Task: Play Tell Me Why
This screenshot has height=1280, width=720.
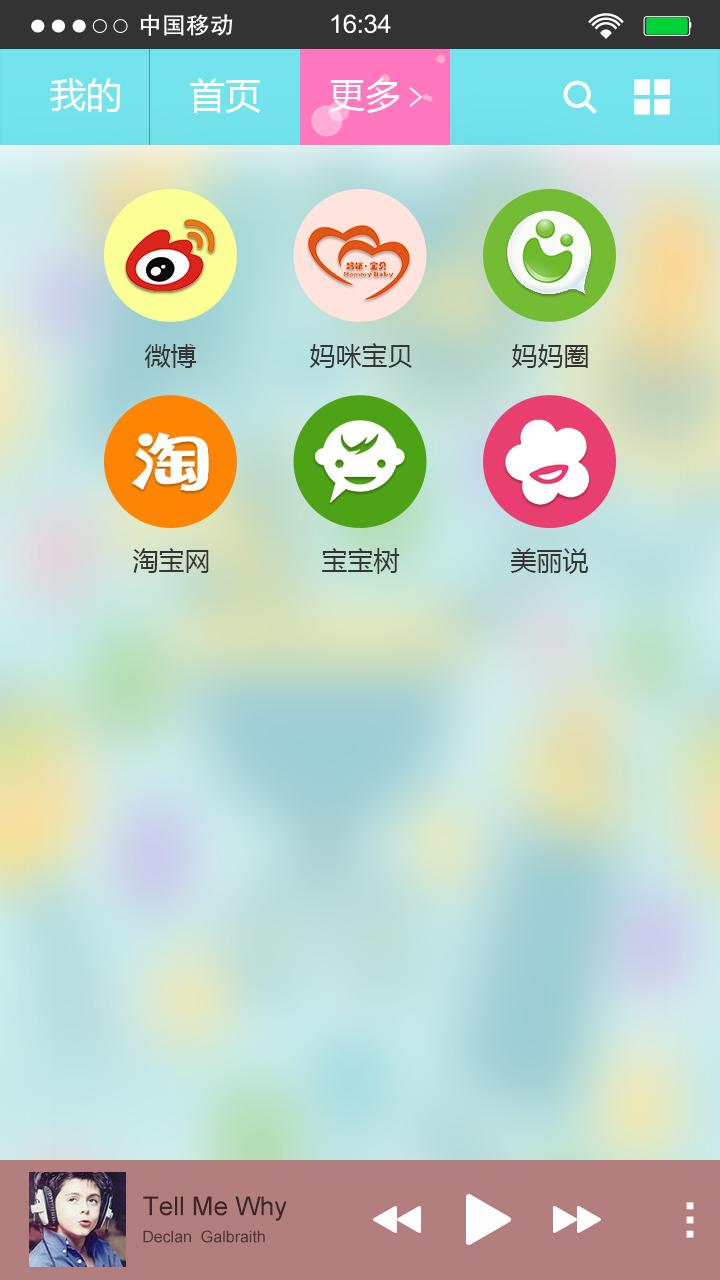Action: (488, 1220)
